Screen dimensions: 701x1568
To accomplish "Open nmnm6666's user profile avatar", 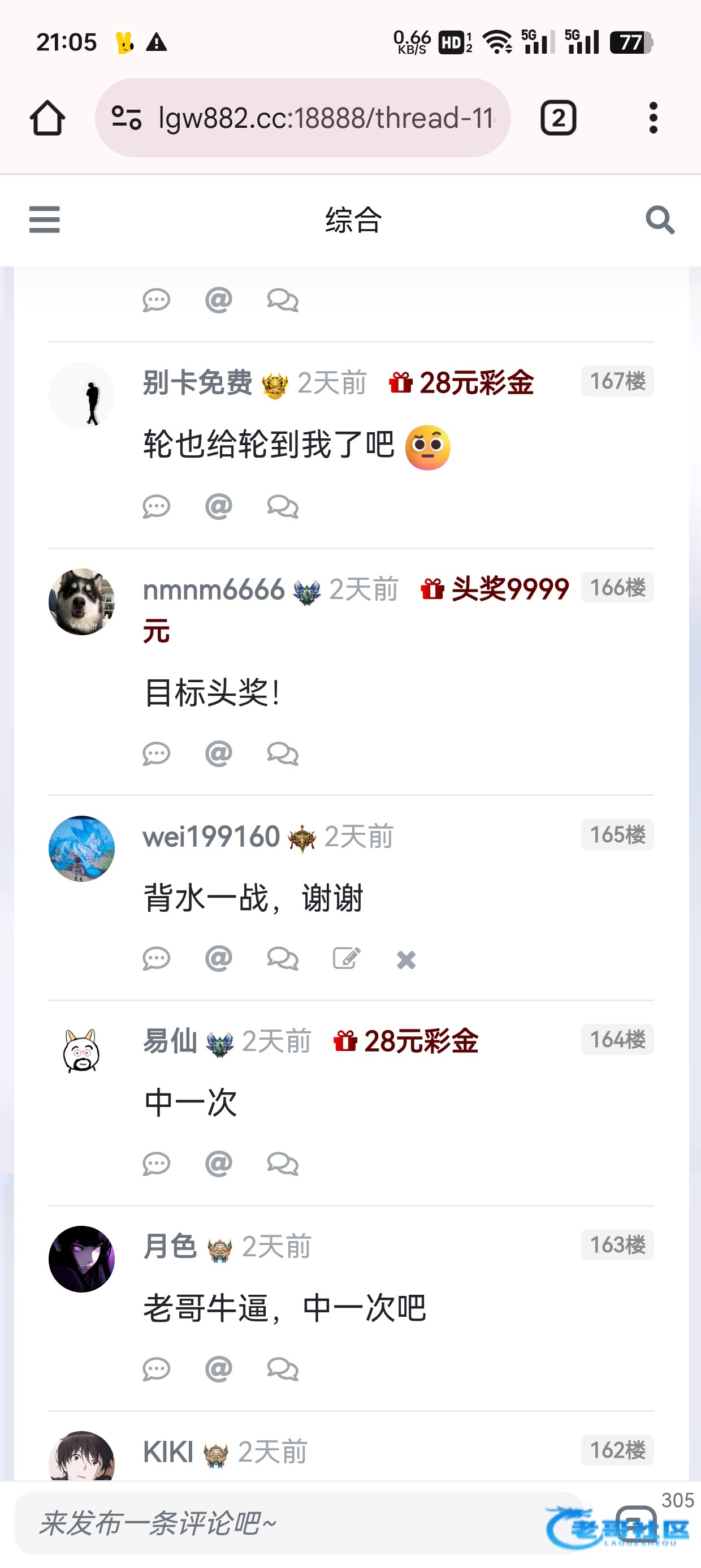I will pyautogui.click(x=81, y=602).
